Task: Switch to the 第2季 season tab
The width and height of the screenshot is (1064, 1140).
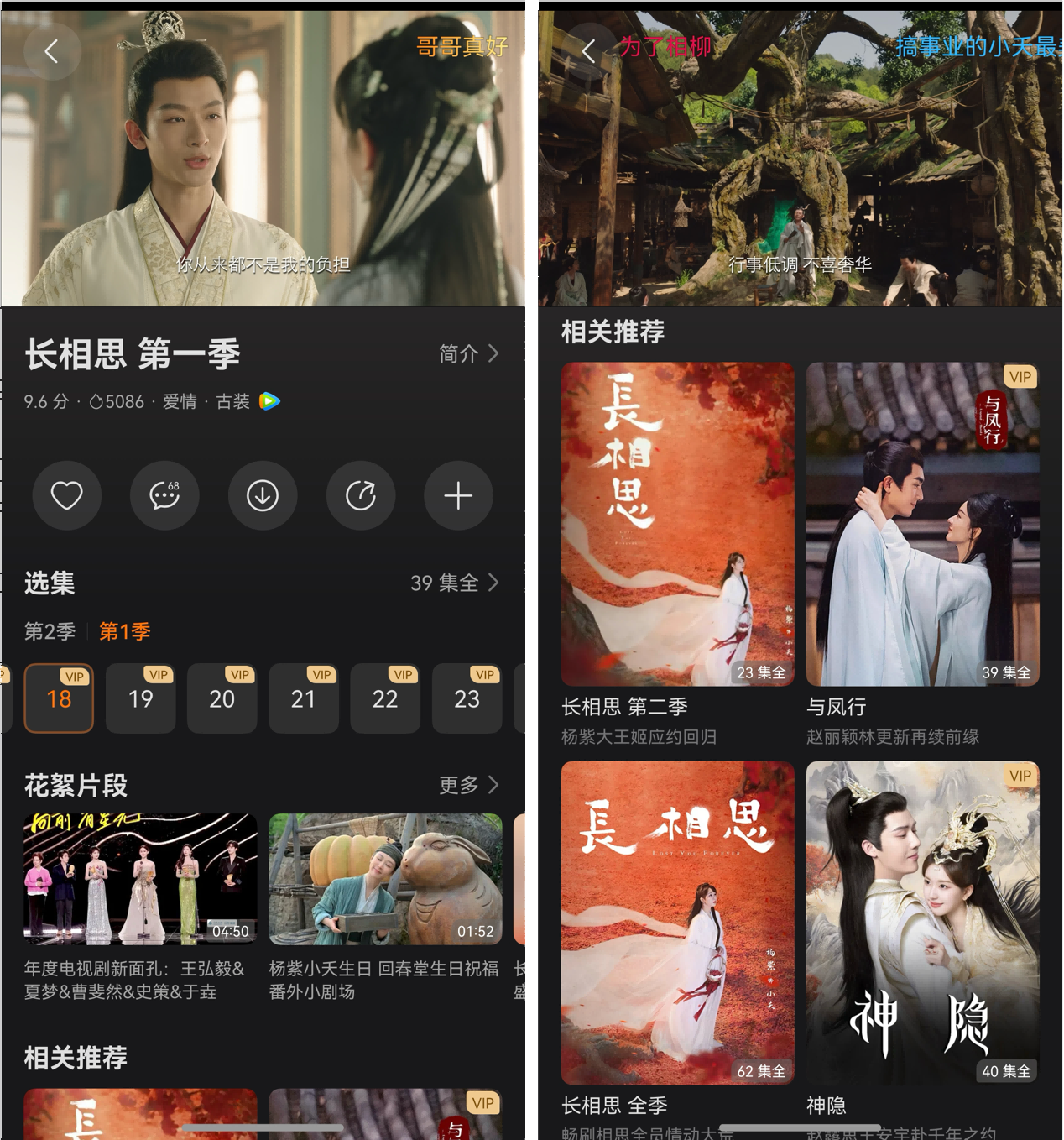Action: pyautogui.click(x=50, y=631)
